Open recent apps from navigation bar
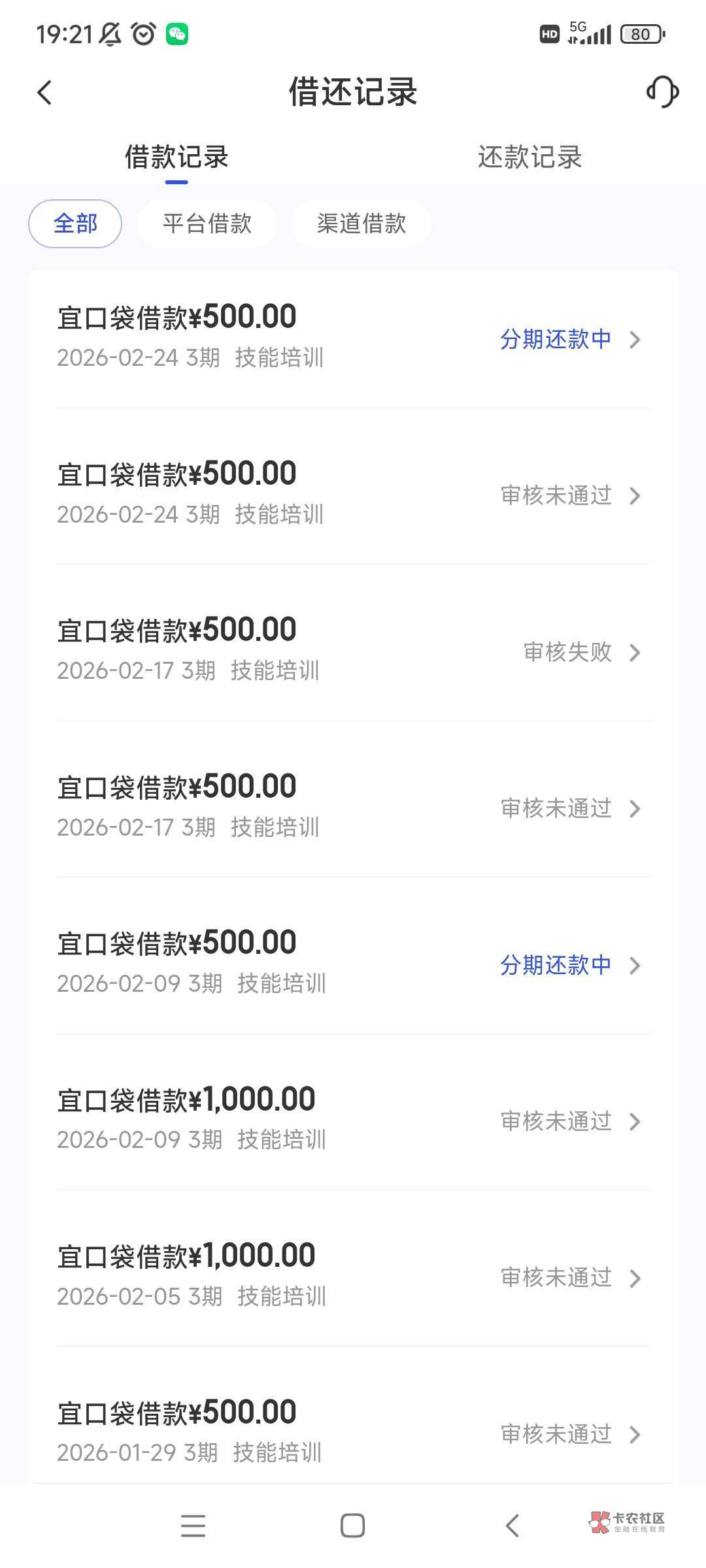The width and height of the screenshot is (706, 1568). [193, 1526]
